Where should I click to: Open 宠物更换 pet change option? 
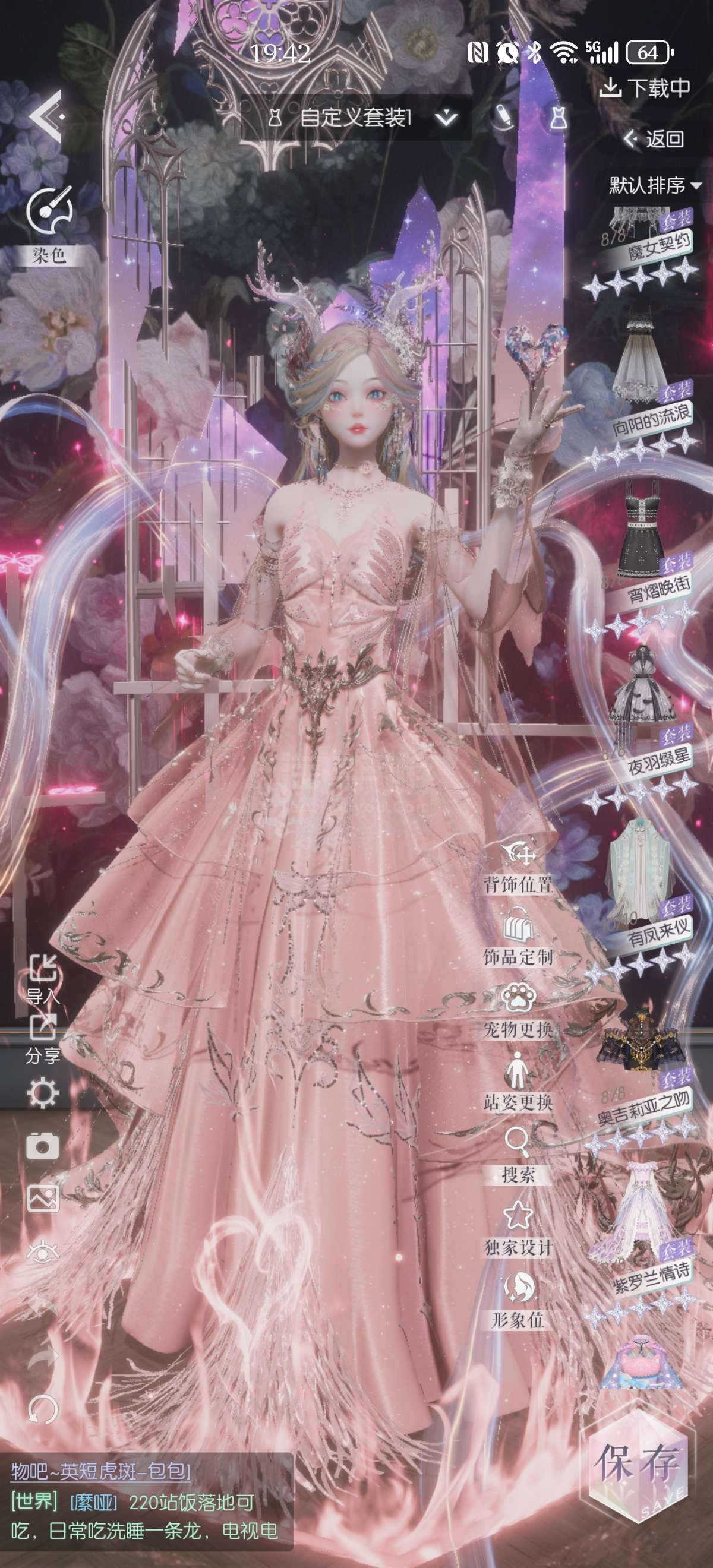click(518, 1010)
